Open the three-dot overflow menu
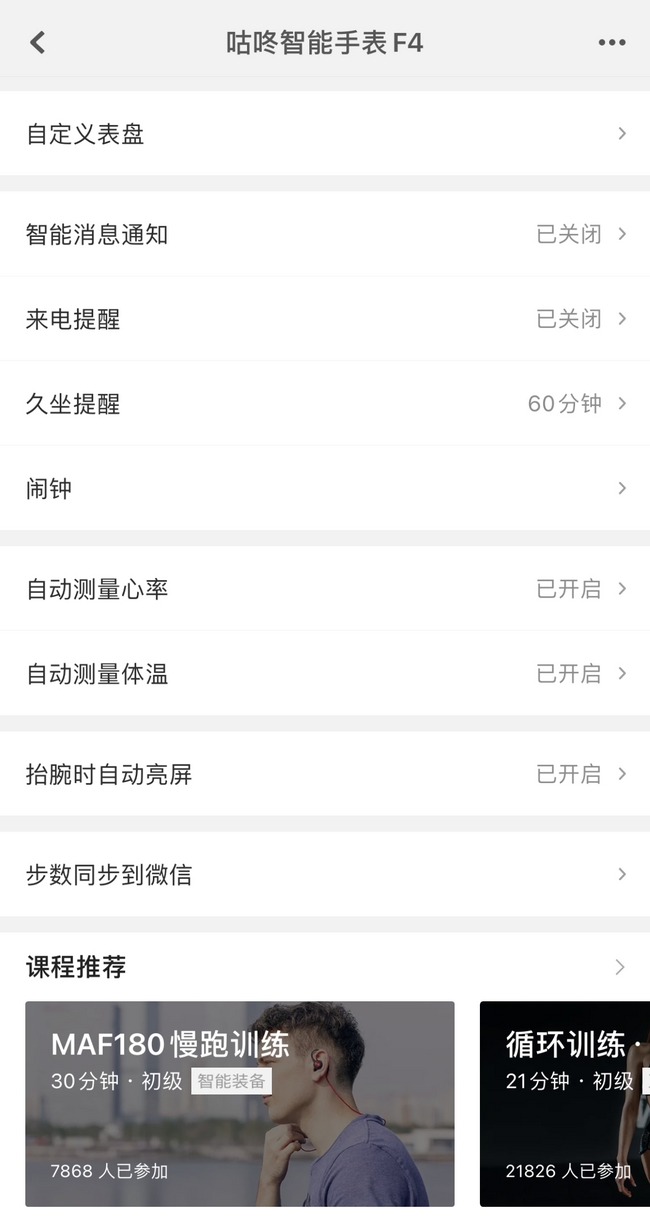Viewport: 650px width, 1221px height. coord(611,42)
